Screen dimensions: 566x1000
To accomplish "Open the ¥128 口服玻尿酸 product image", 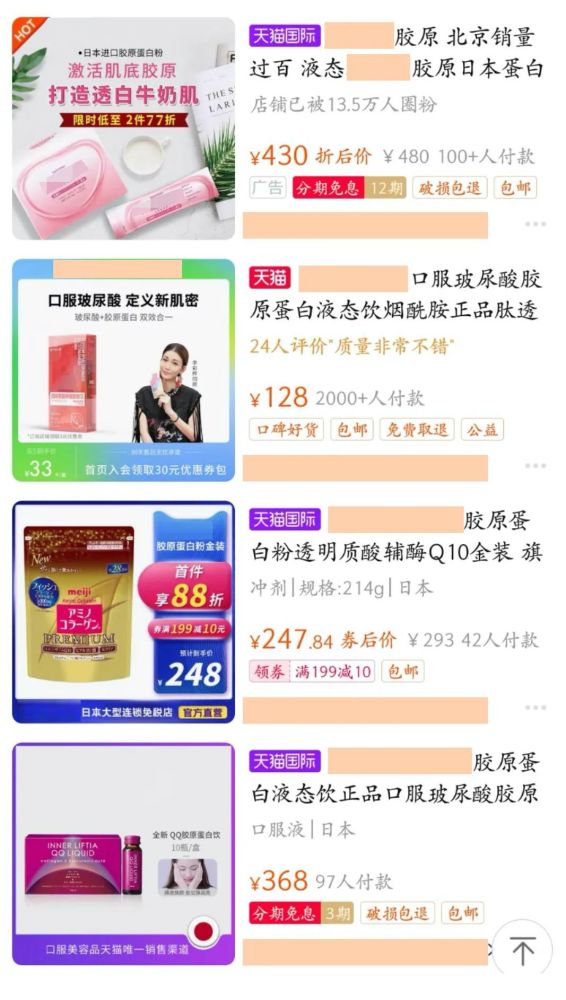I will tap(123, 370).
